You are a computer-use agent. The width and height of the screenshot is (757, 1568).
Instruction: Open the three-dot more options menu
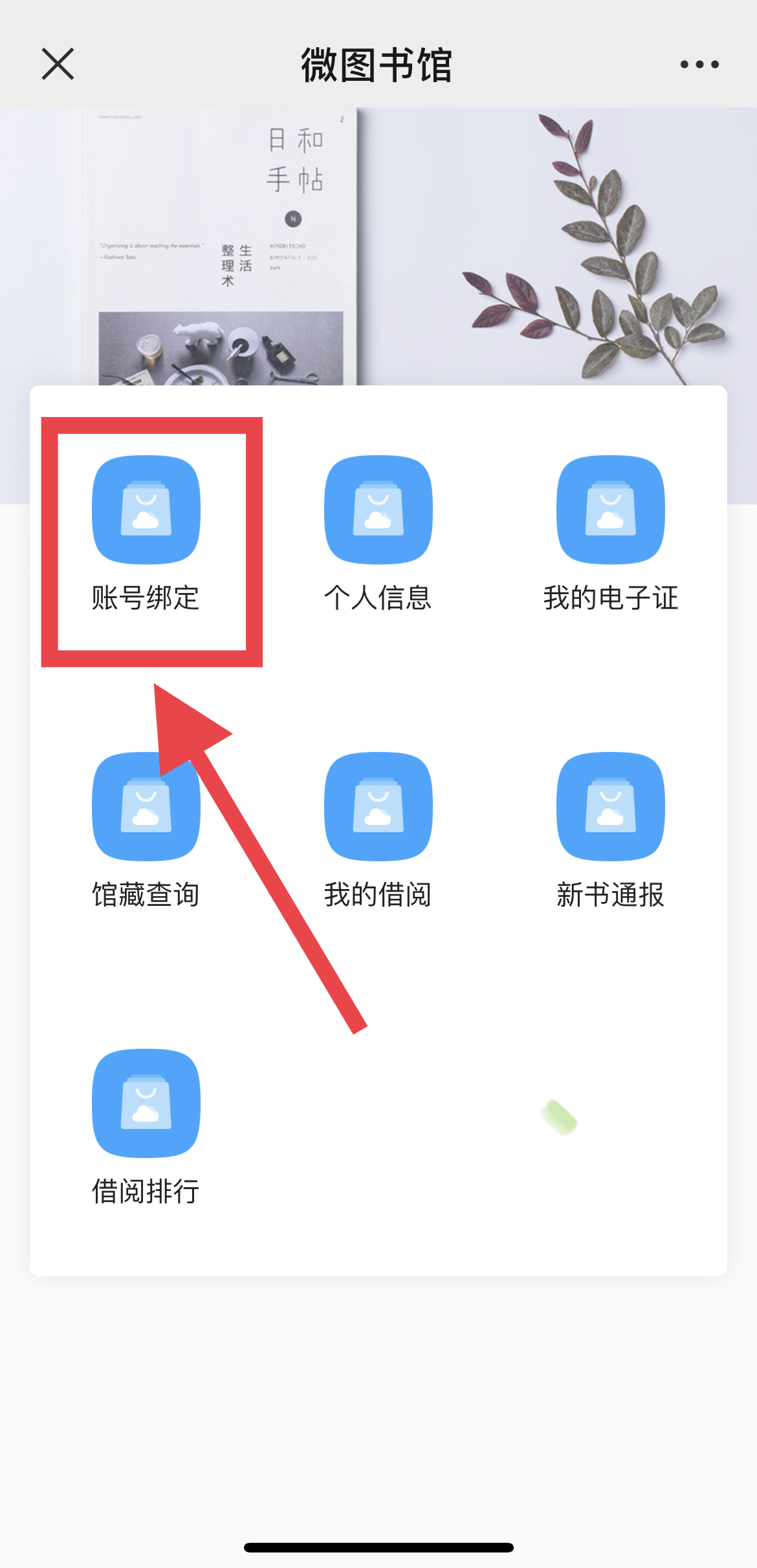pos(699,64)
